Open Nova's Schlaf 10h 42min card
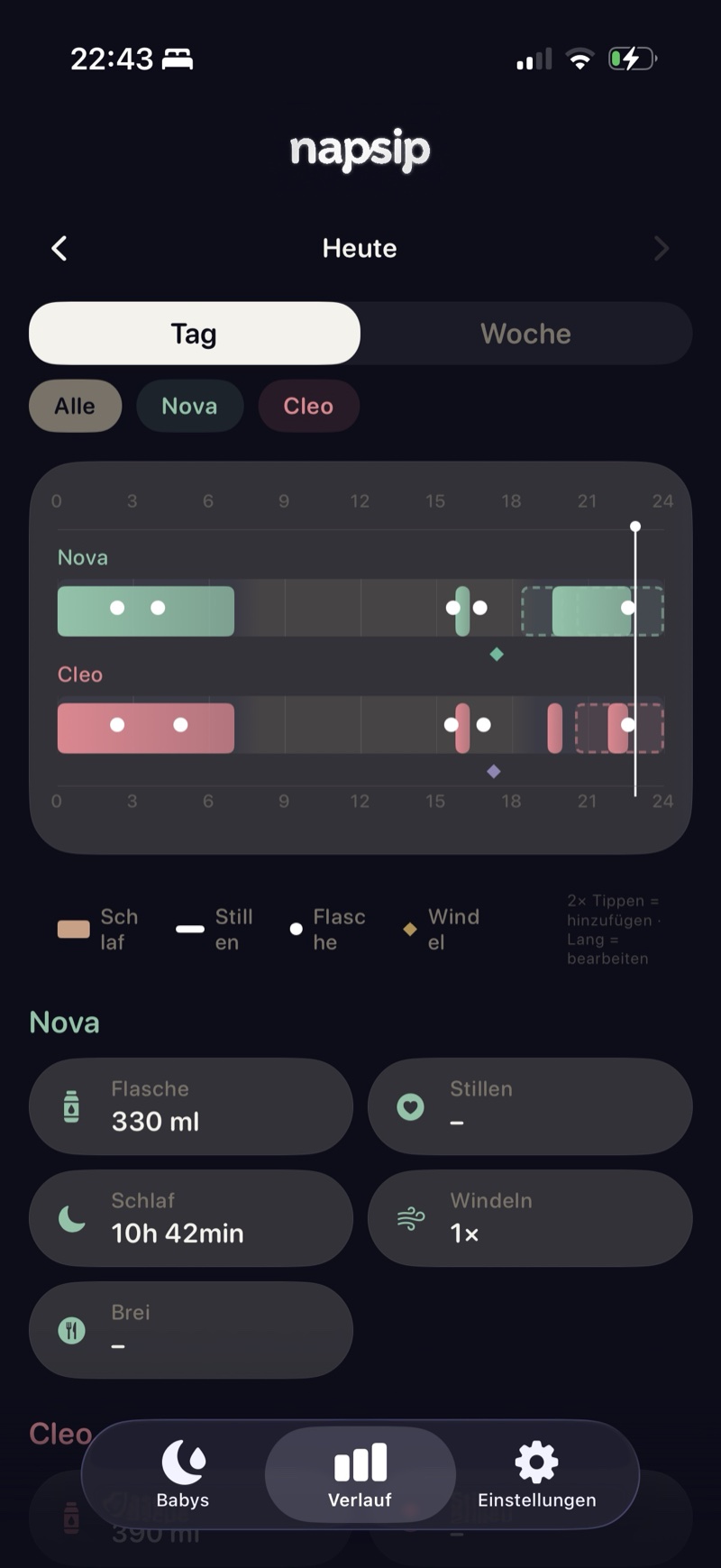This screenshot has height=1568, width=721. pos(191,1218)
